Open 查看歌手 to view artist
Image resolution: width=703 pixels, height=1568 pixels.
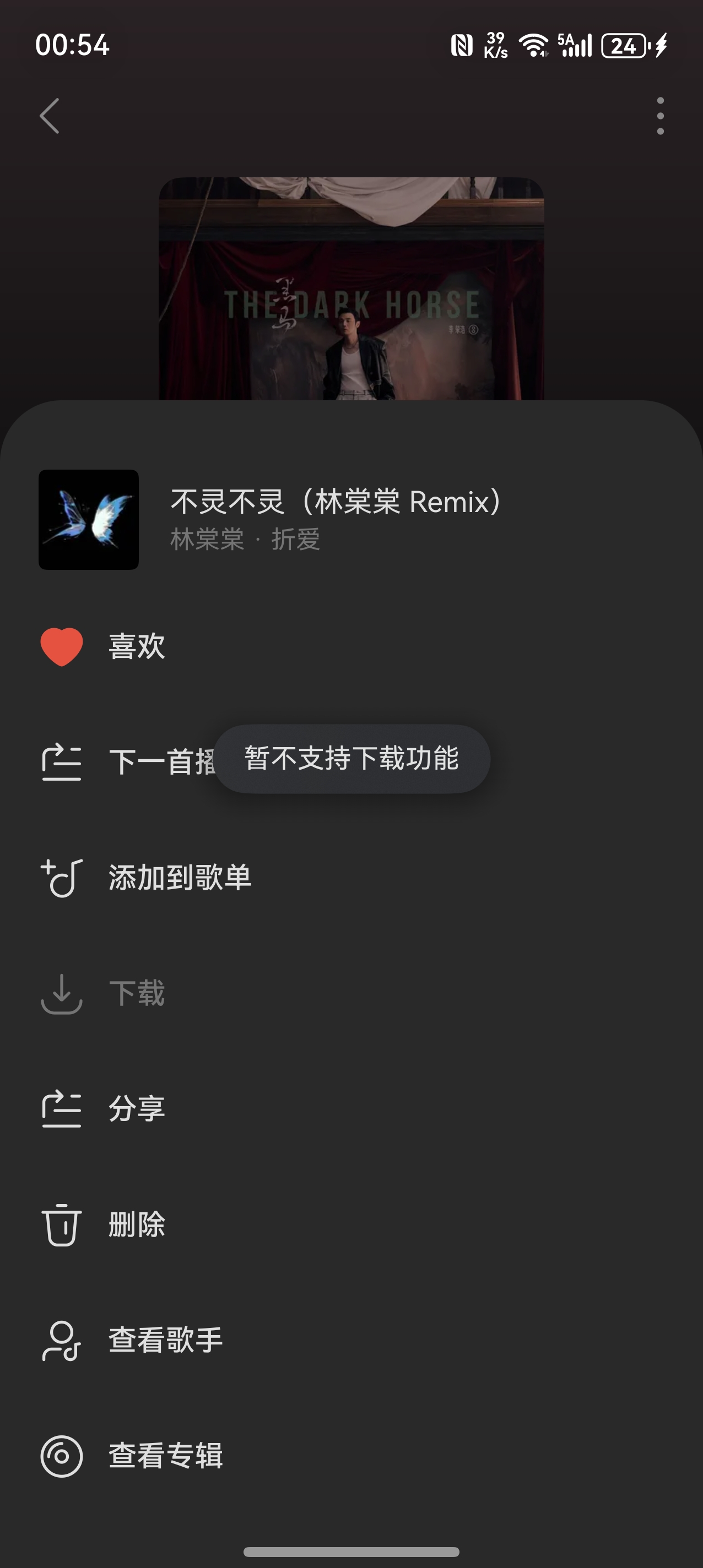click(165, 1341)
